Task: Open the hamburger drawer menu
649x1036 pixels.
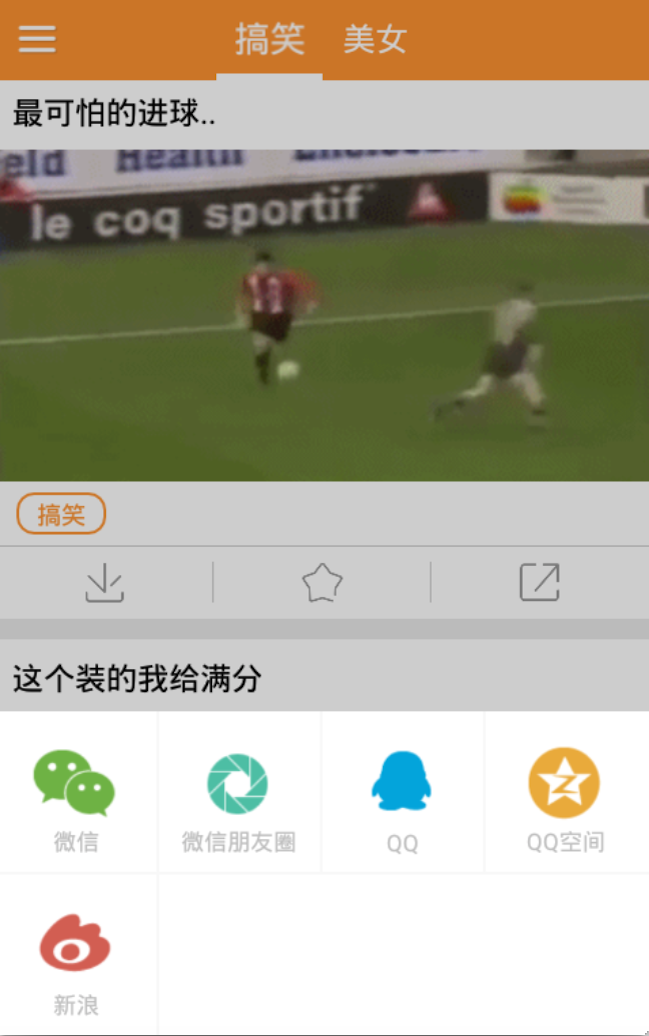Action: pyautogui.click(x=37, y=39)
